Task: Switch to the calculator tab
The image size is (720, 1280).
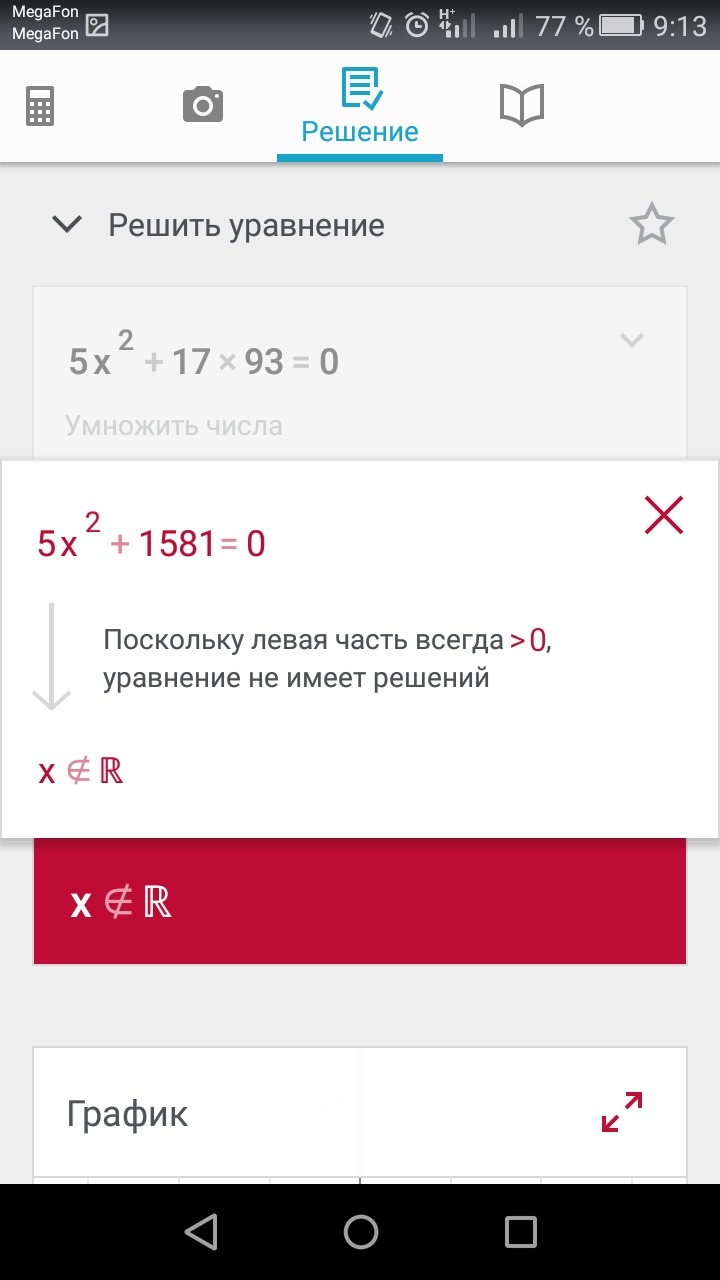Action: coord(40,106)
